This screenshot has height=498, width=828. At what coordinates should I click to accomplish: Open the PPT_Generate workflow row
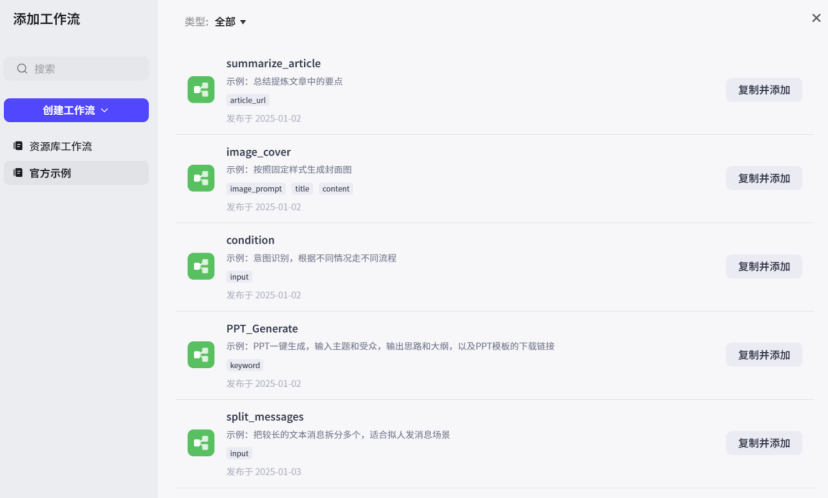262,328
